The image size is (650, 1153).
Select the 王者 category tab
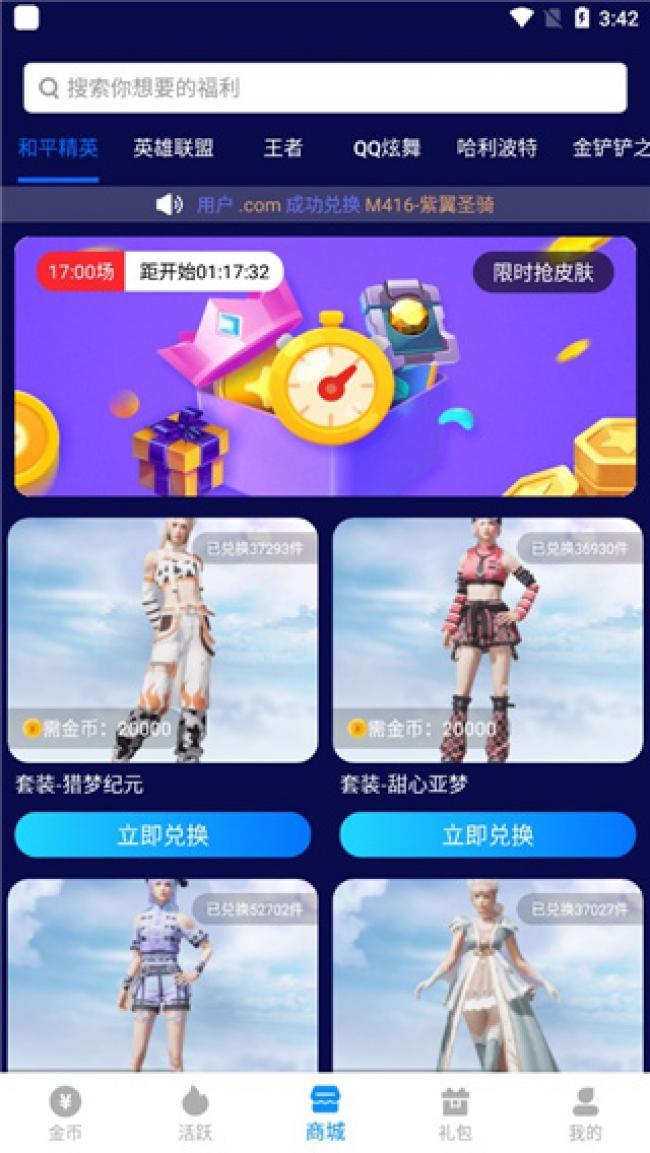[x=283, y=148]
